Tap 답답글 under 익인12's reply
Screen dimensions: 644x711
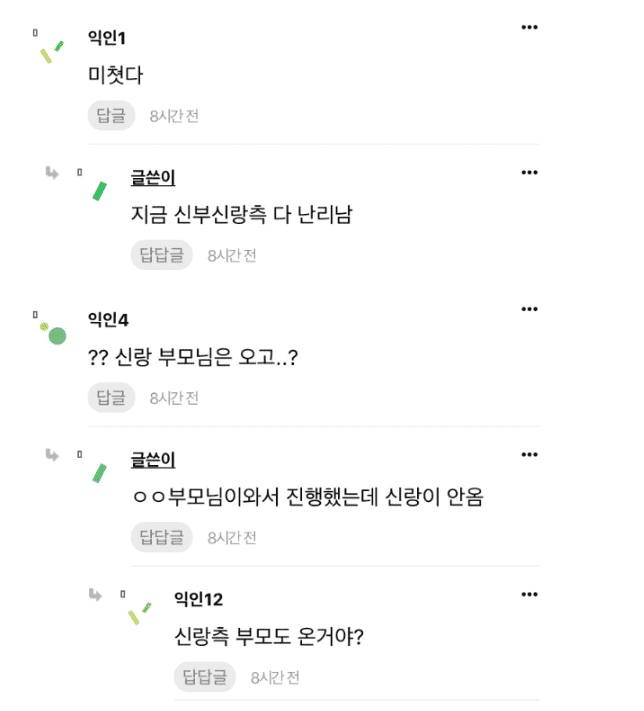pos(204,677)
